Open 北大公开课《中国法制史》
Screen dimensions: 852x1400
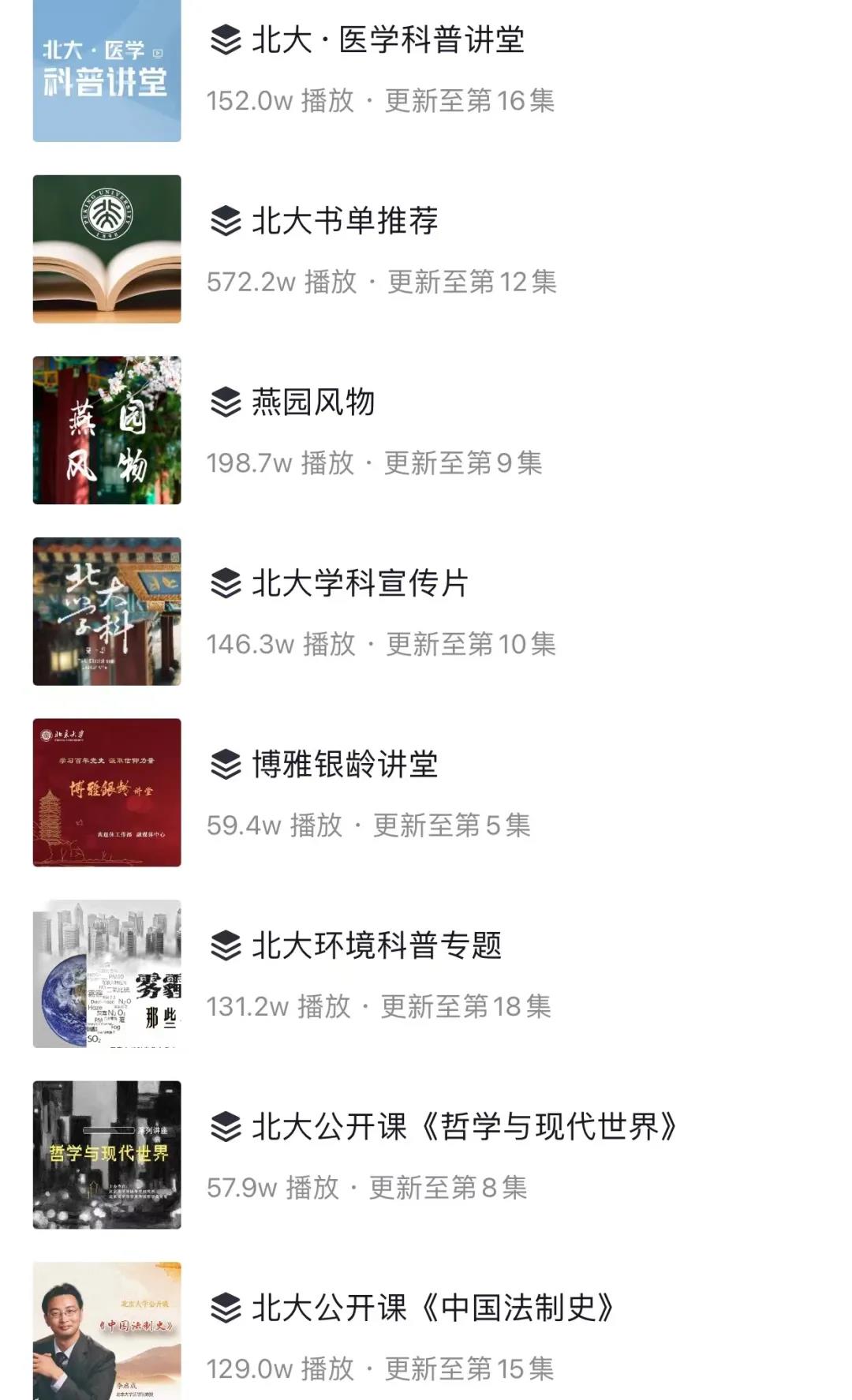432,1308
